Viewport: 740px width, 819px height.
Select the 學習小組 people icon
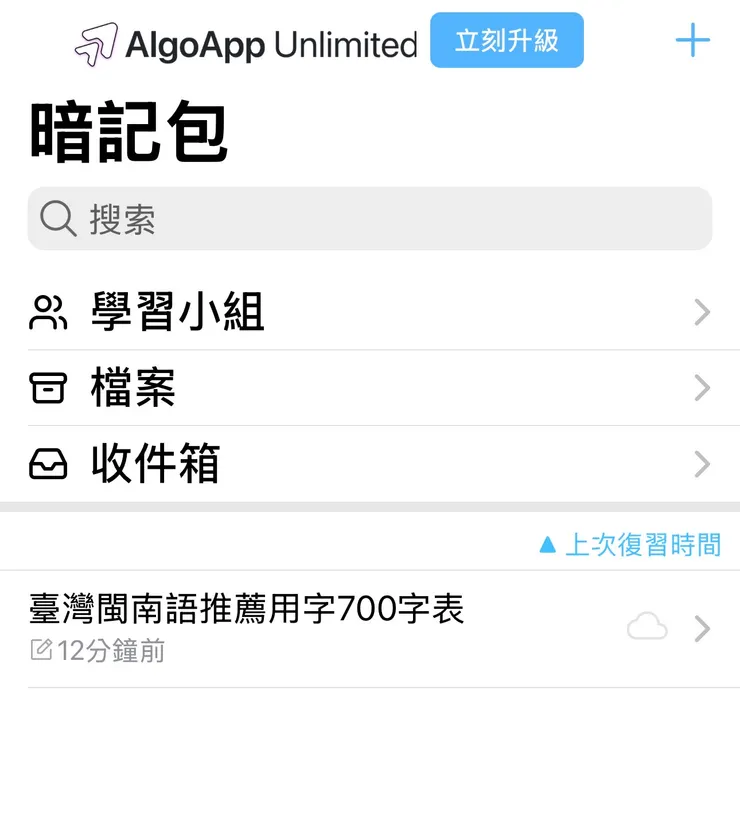tap(47, 312)
